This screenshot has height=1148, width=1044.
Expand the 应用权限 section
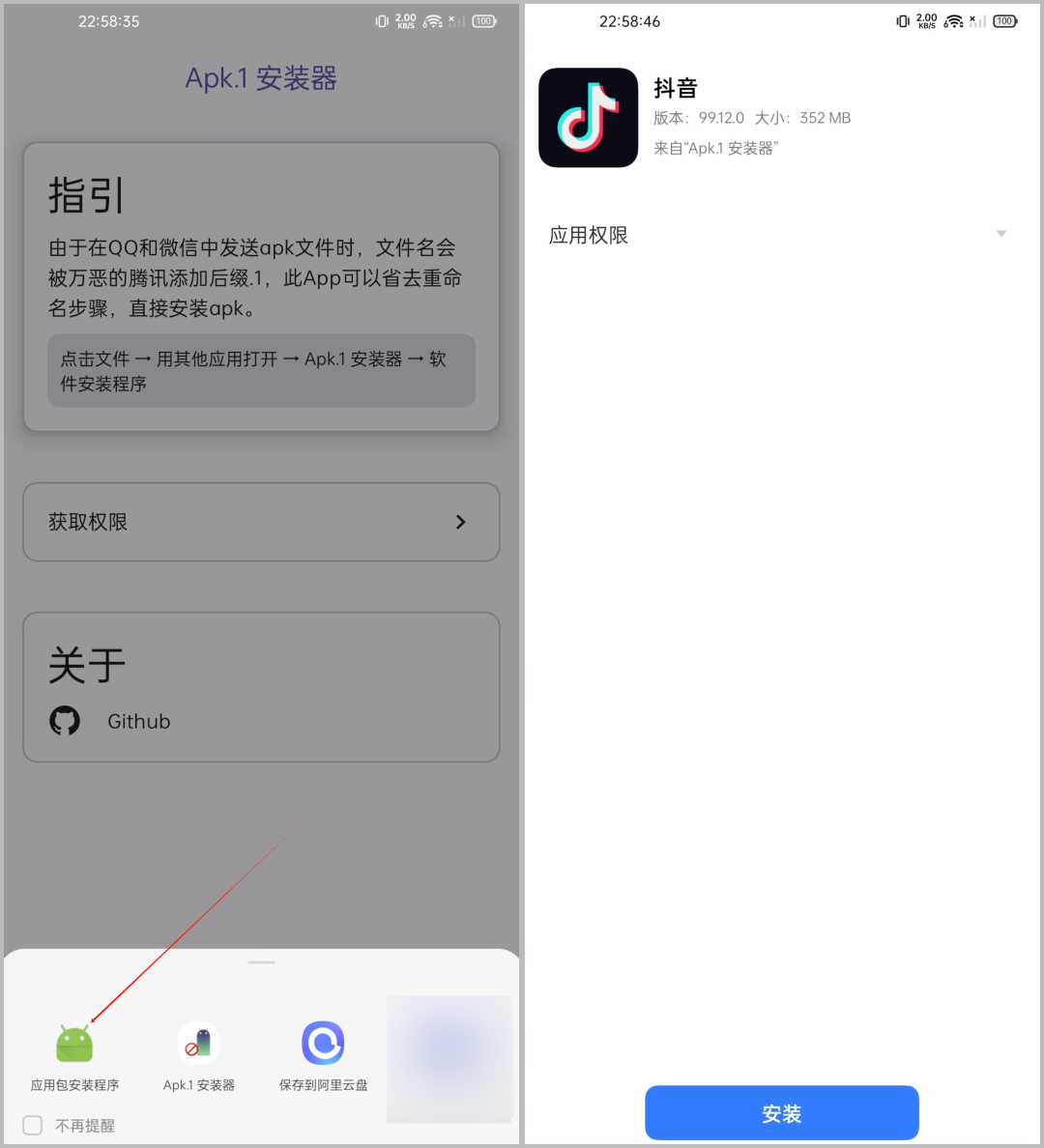click(781, 235)
